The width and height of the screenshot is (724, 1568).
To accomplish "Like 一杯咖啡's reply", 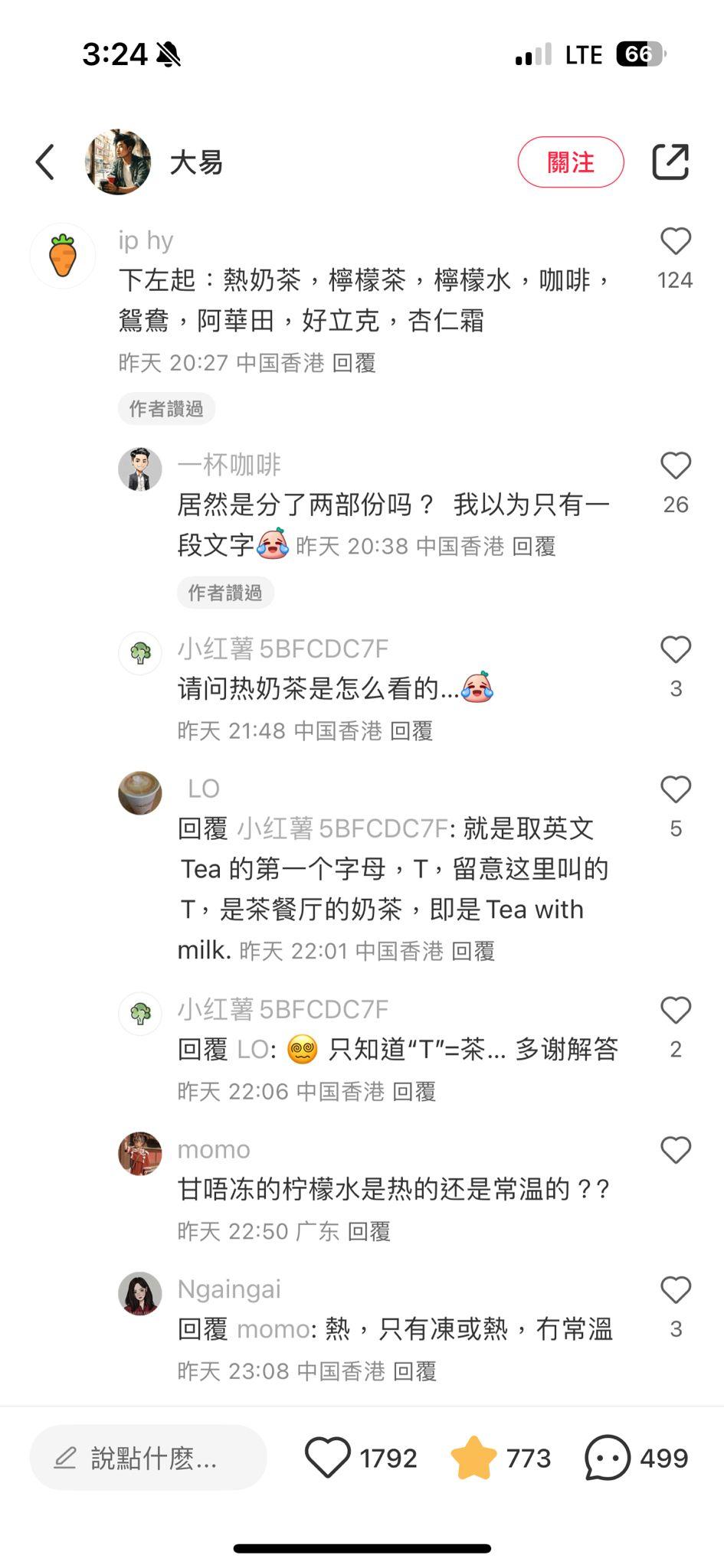I will (x=675, y=465).
